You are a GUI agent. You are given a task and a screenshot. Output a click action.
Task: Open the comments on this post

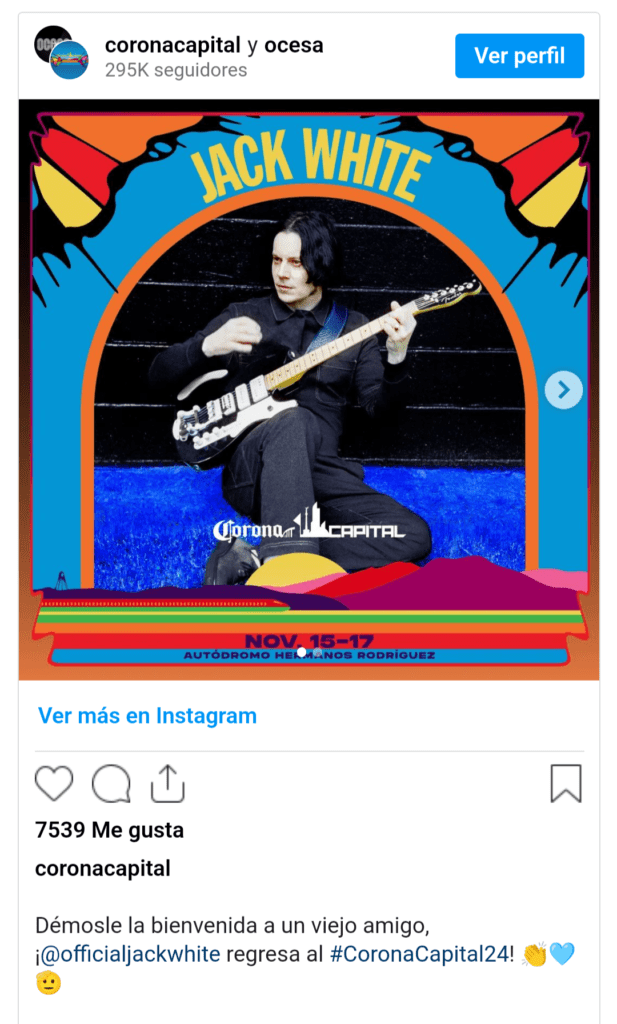111,784
